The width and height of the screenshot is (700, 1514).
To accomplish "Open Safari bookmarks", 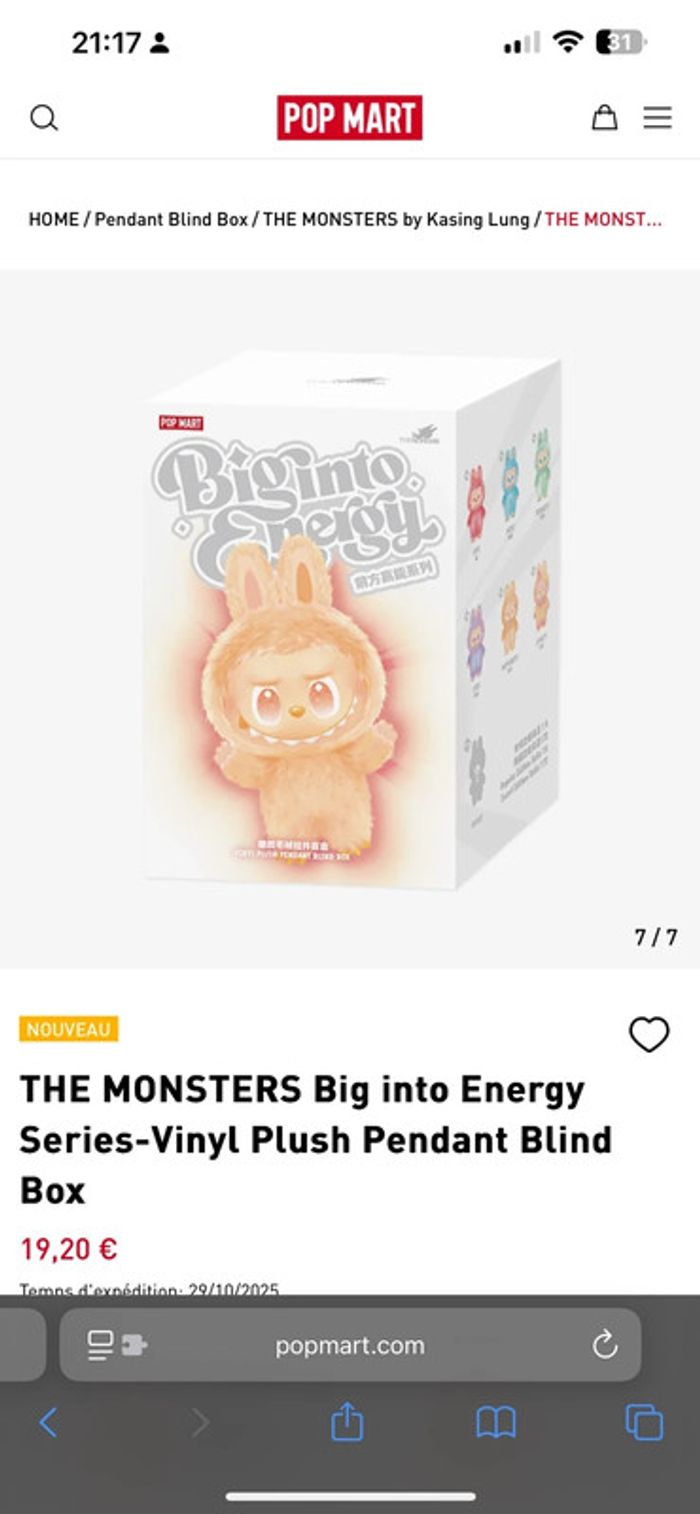I will [495, 1422].
